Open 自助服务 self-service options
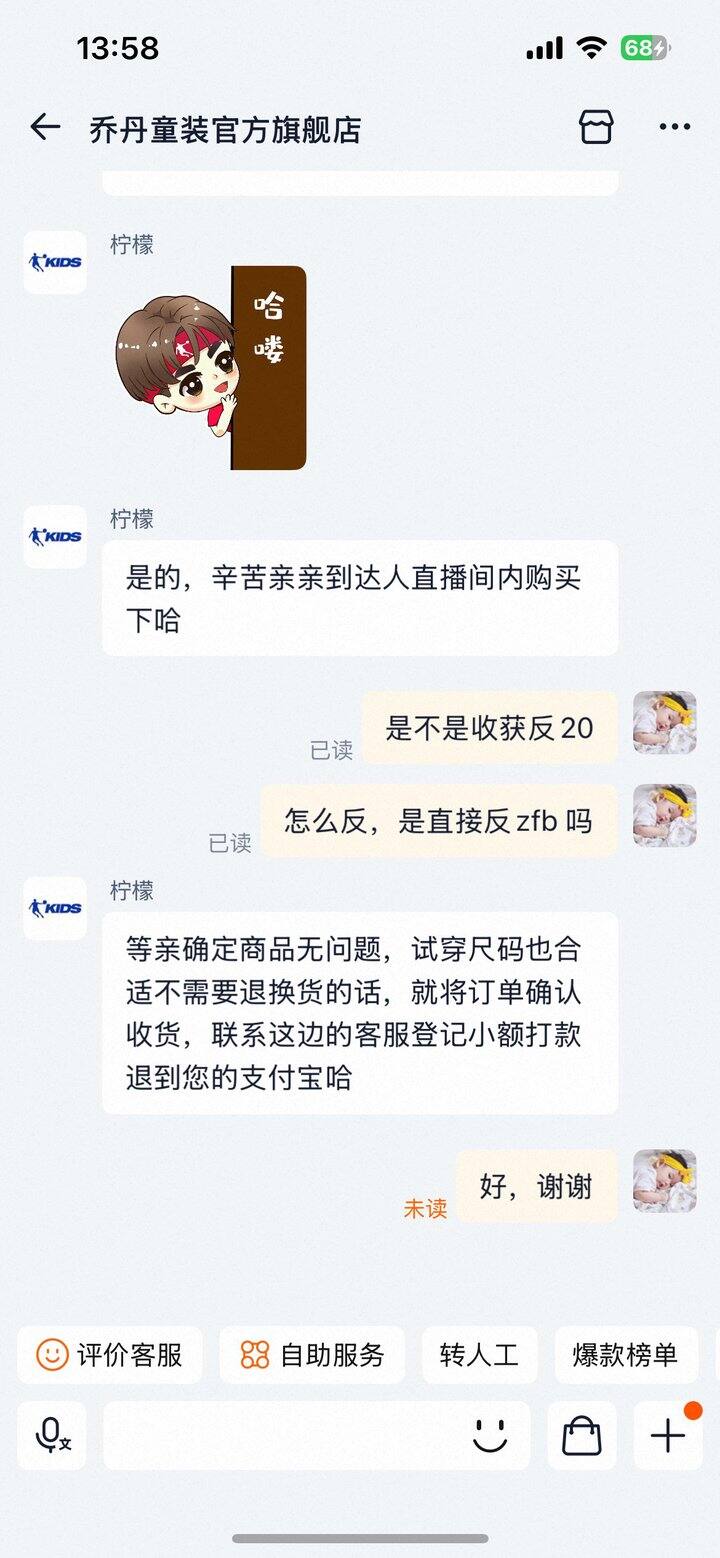The width and height of the screenshot is (720, 1558). [312, 1355]
